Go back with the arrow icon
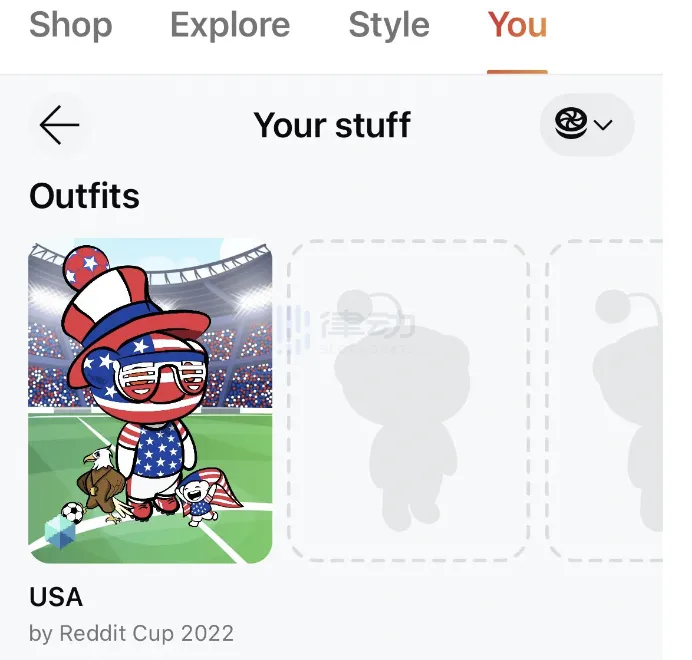 point(59,125)
